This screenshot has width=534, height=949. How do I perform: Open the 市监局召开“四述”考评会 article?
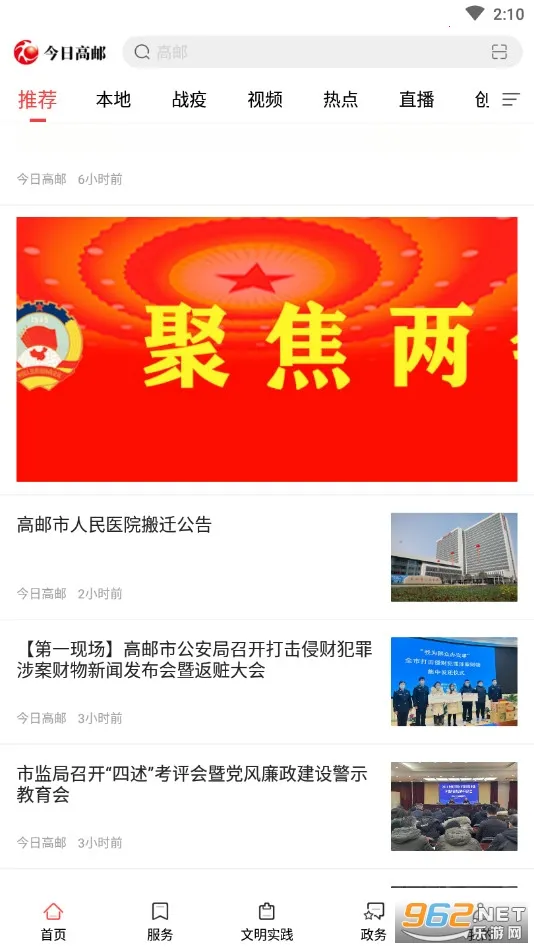(267, 806)
